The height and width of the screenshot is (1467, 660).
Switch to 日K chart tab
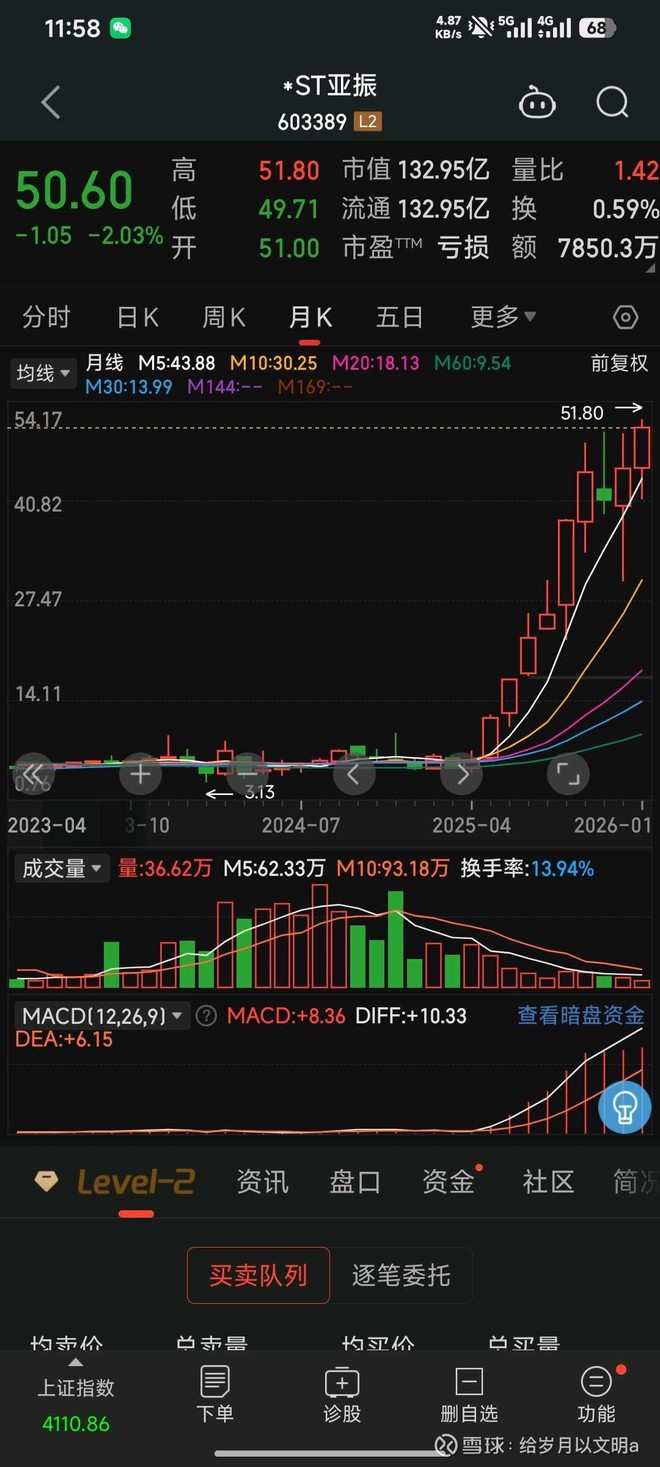point(137,318)
